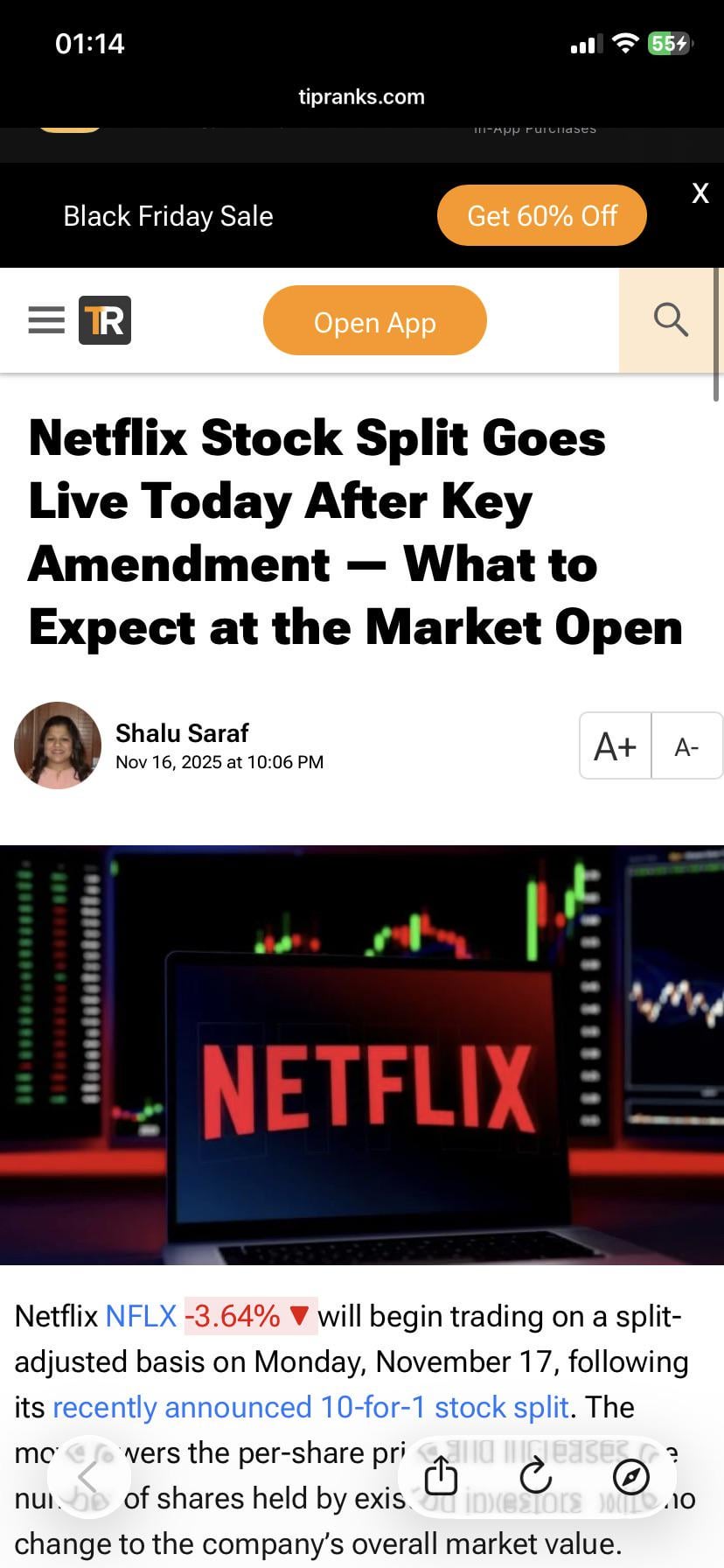Share this page

tap(442, 1478)
